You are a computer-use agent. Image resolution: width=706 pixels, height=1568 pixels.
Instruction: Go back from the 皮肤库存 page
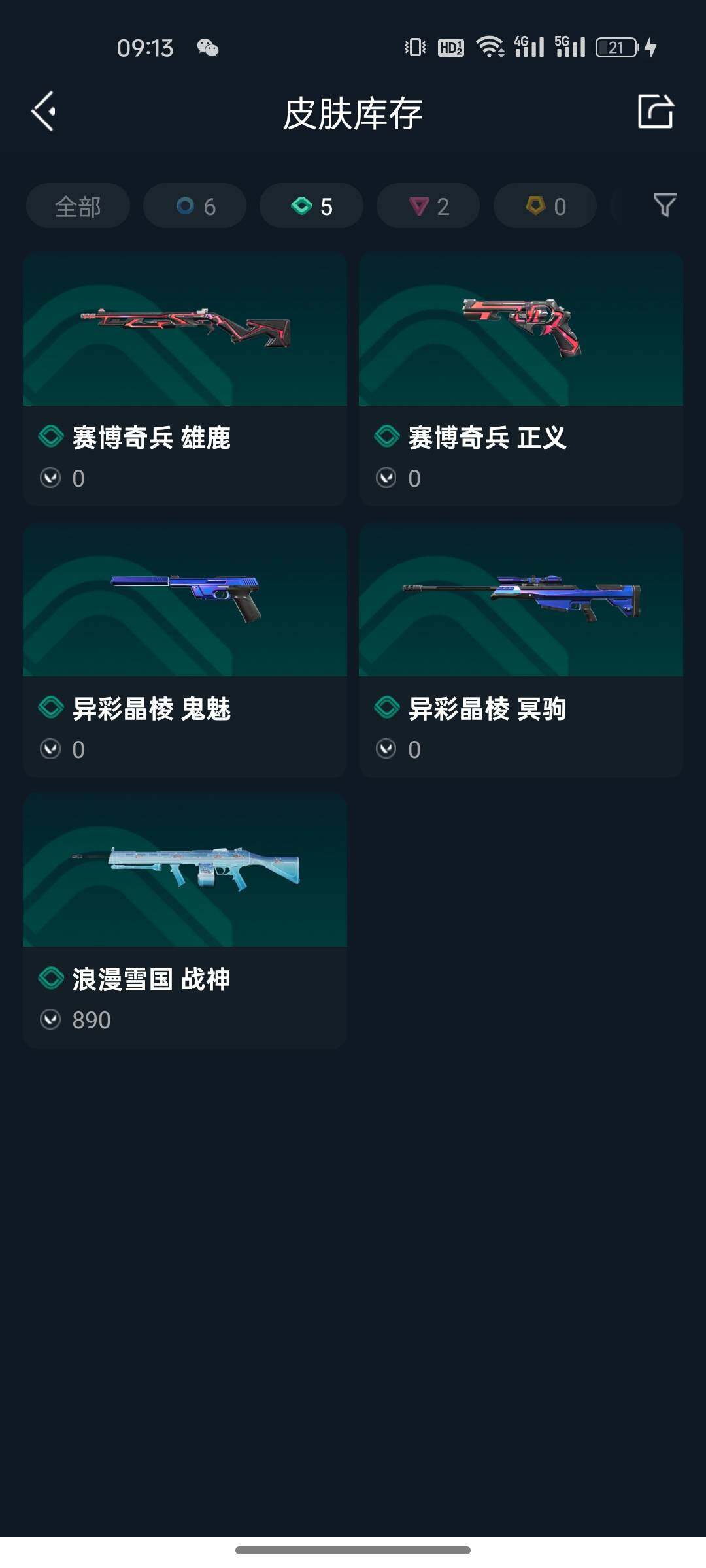(x=44, y=112)
